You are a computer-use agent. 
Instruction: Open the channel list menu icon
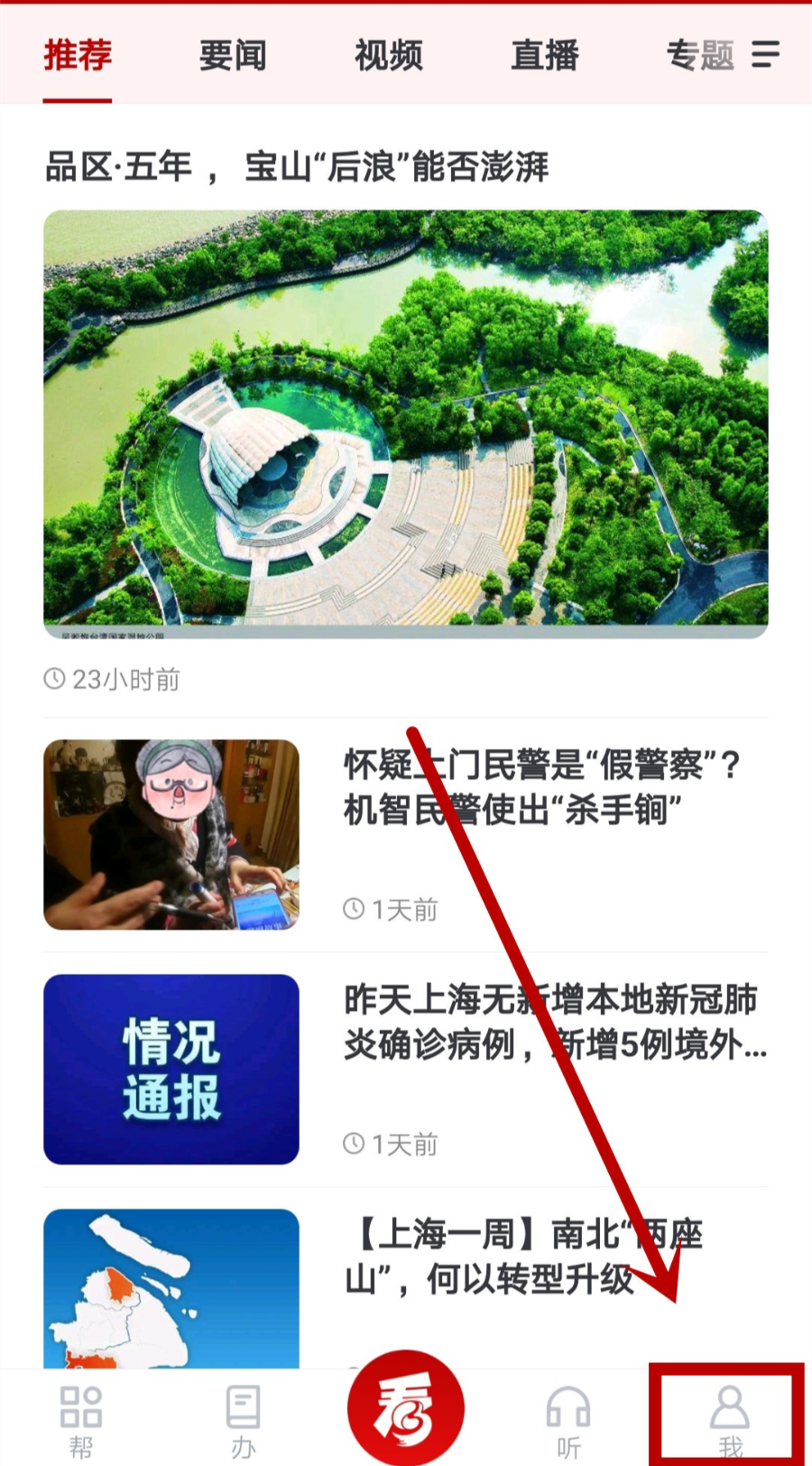[765, 54]
